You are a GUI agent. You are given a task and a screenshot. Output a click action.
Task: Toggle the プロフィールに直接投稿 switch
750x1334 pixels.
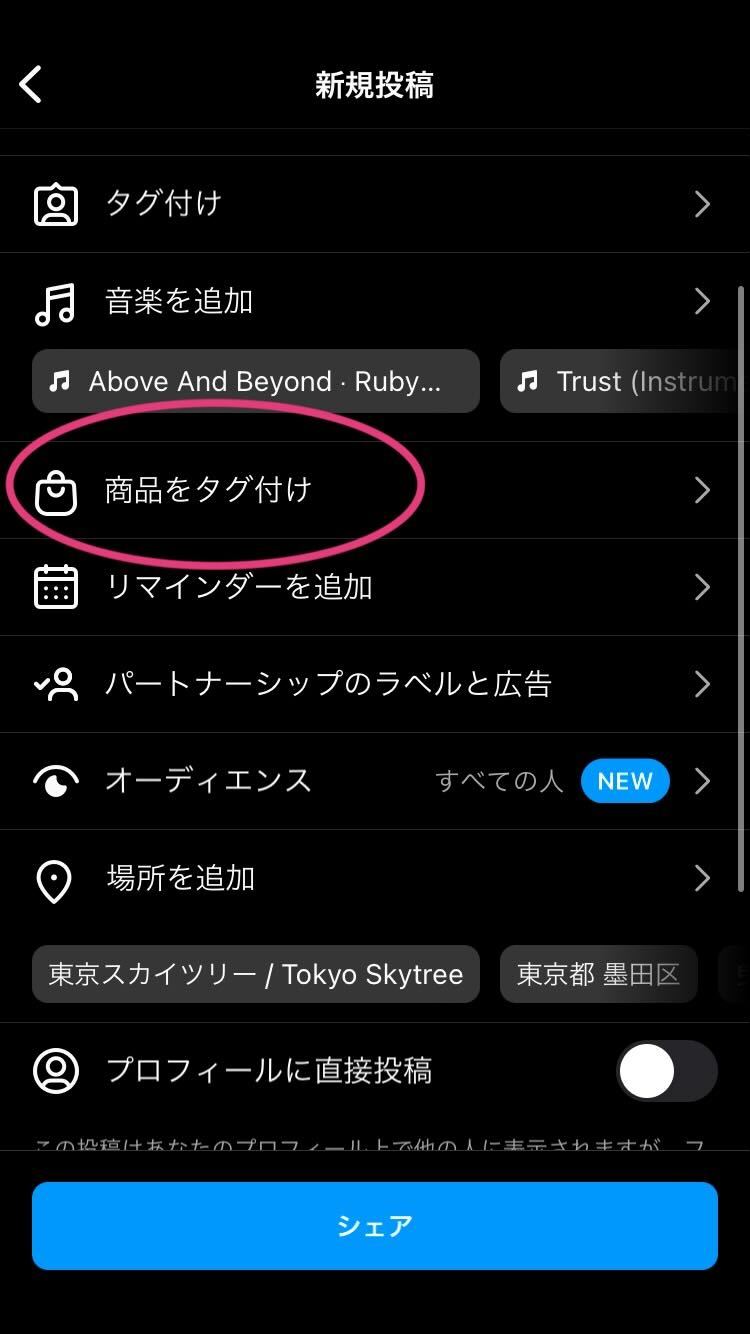point(666,1071)
